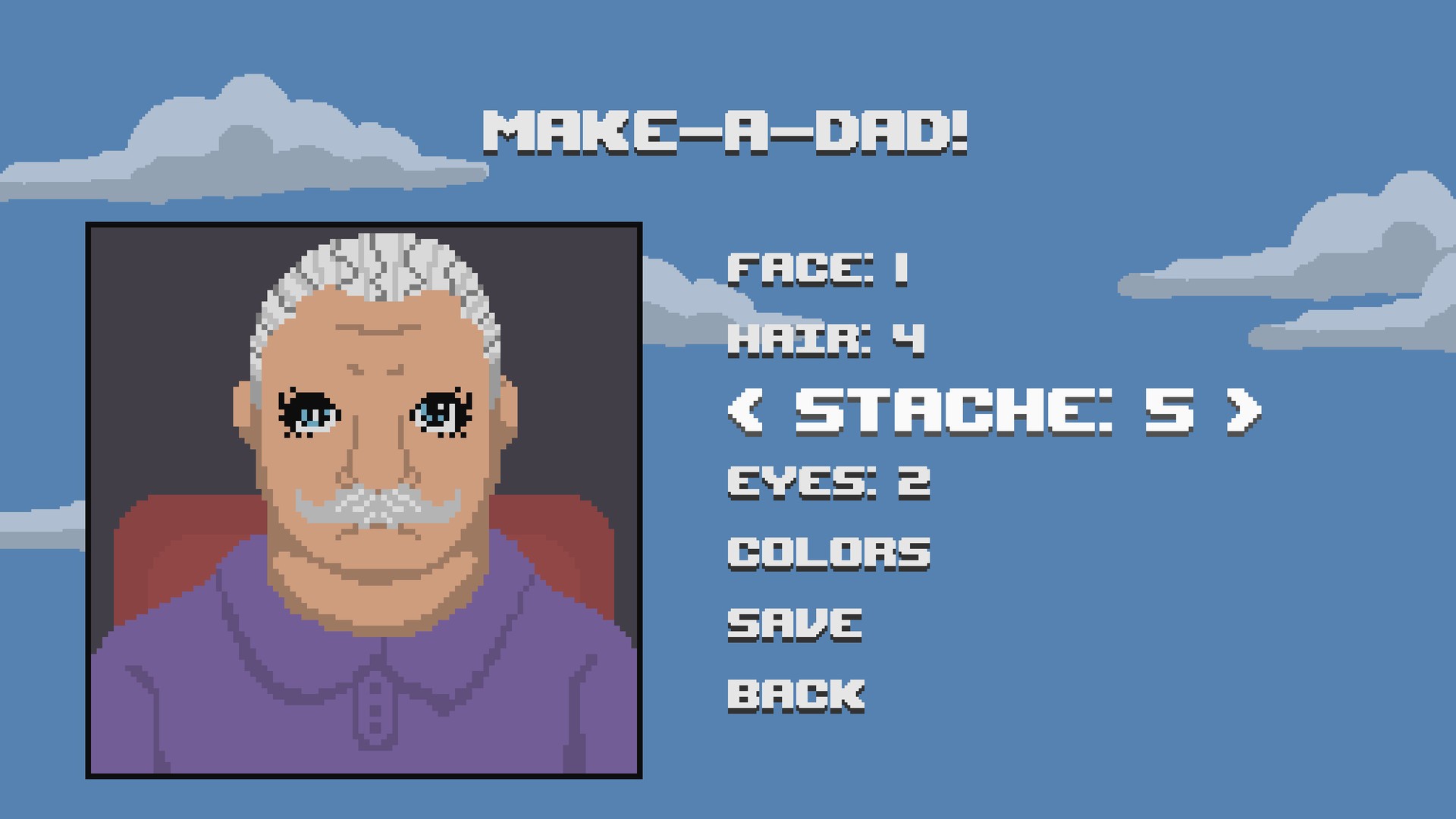Select the Hair option
Image resolution: width=1456 pixels, height=819 pixels.
[826, 339]
